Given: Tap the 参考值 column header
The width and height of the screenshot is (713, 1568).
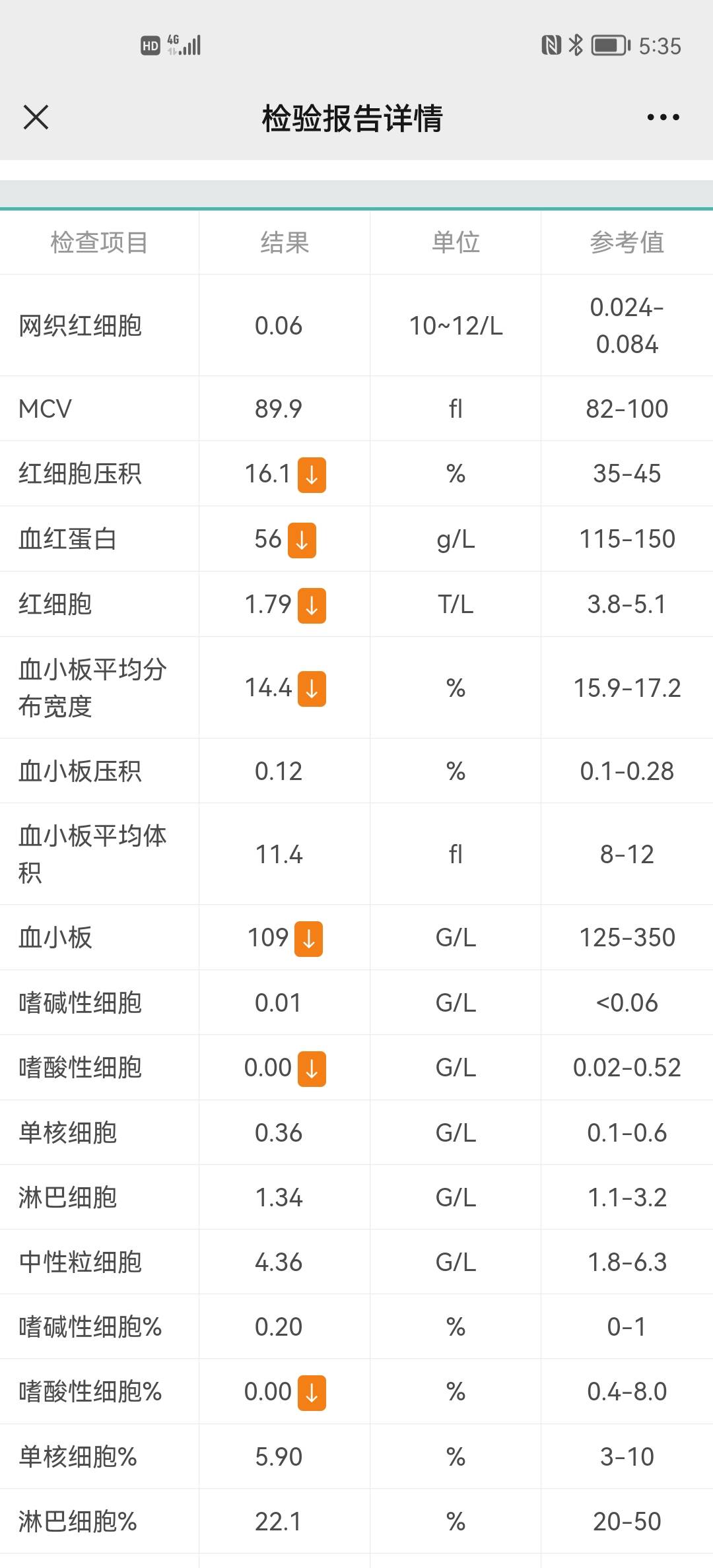Looking at the screenshot, I should tap(626, 242).
